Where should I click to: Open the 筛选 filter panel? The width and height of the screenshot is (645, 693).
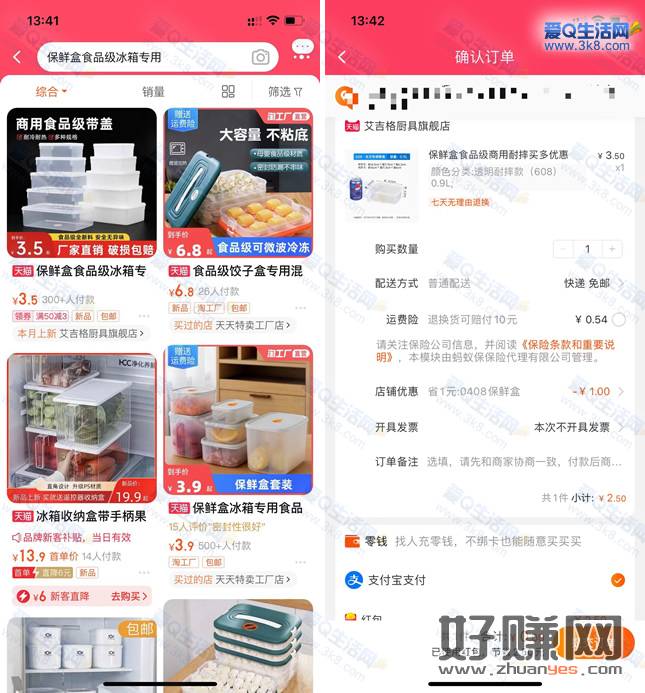coord(285,92)
